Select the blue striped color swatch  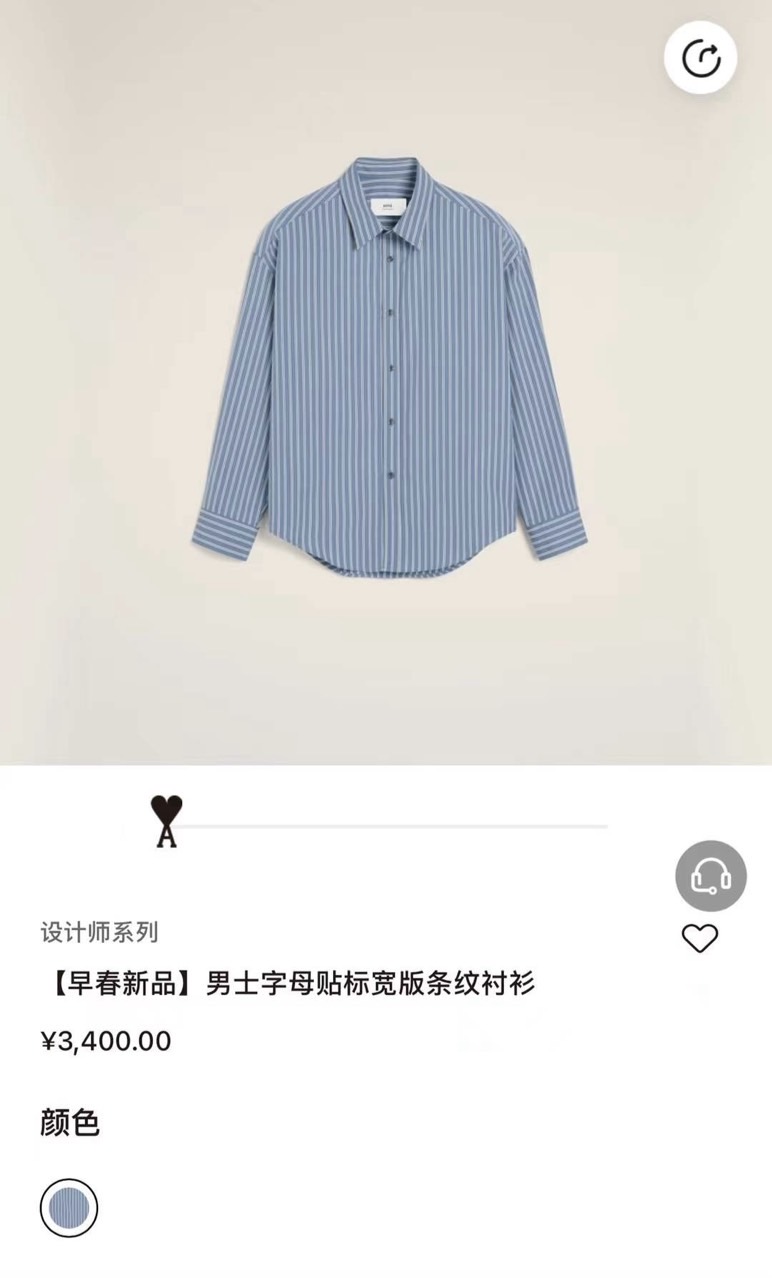69,1208
